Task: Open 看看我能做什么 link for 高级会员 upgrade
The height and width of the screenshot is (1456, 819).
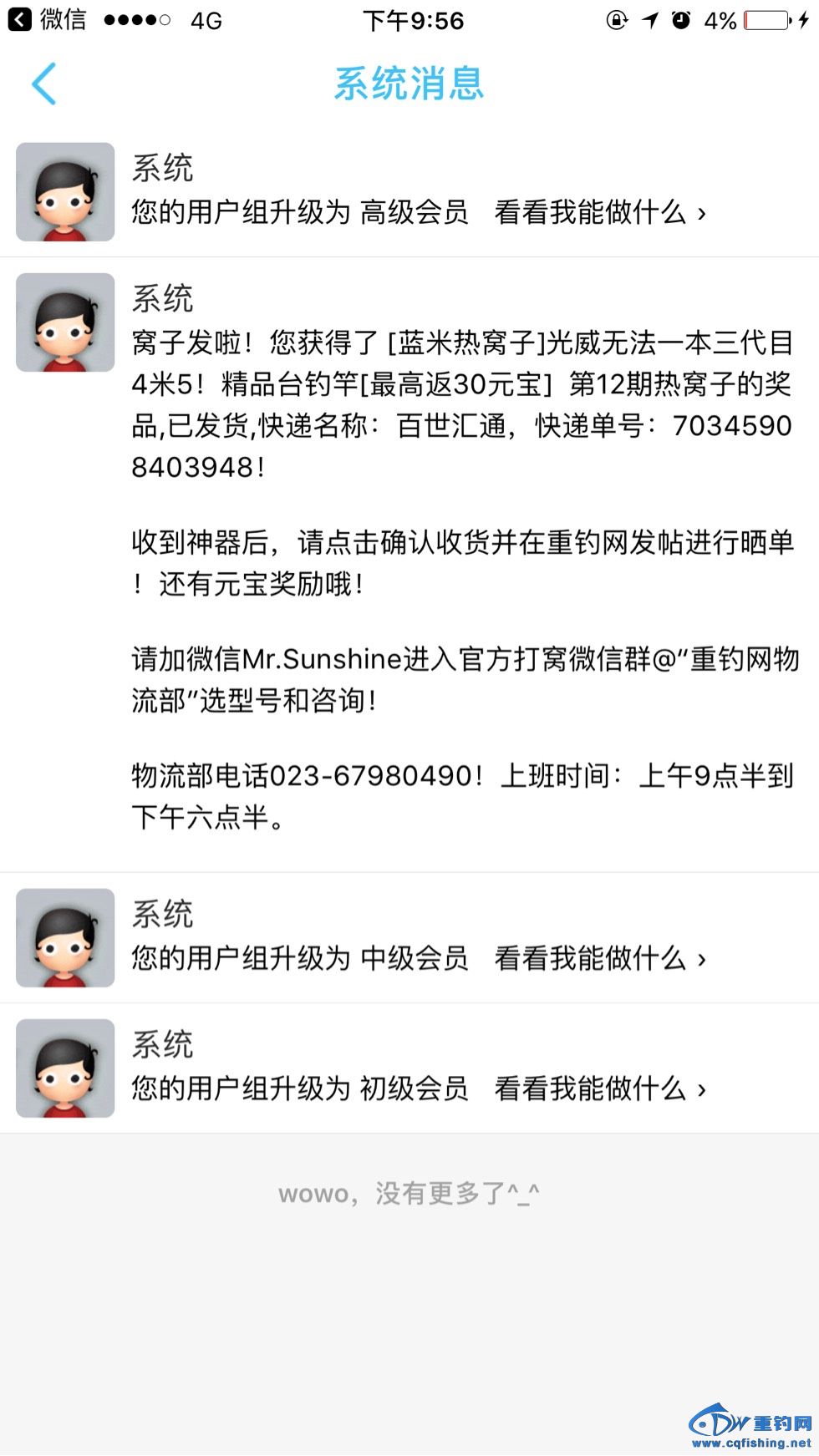Action: (x=599, y=213)
